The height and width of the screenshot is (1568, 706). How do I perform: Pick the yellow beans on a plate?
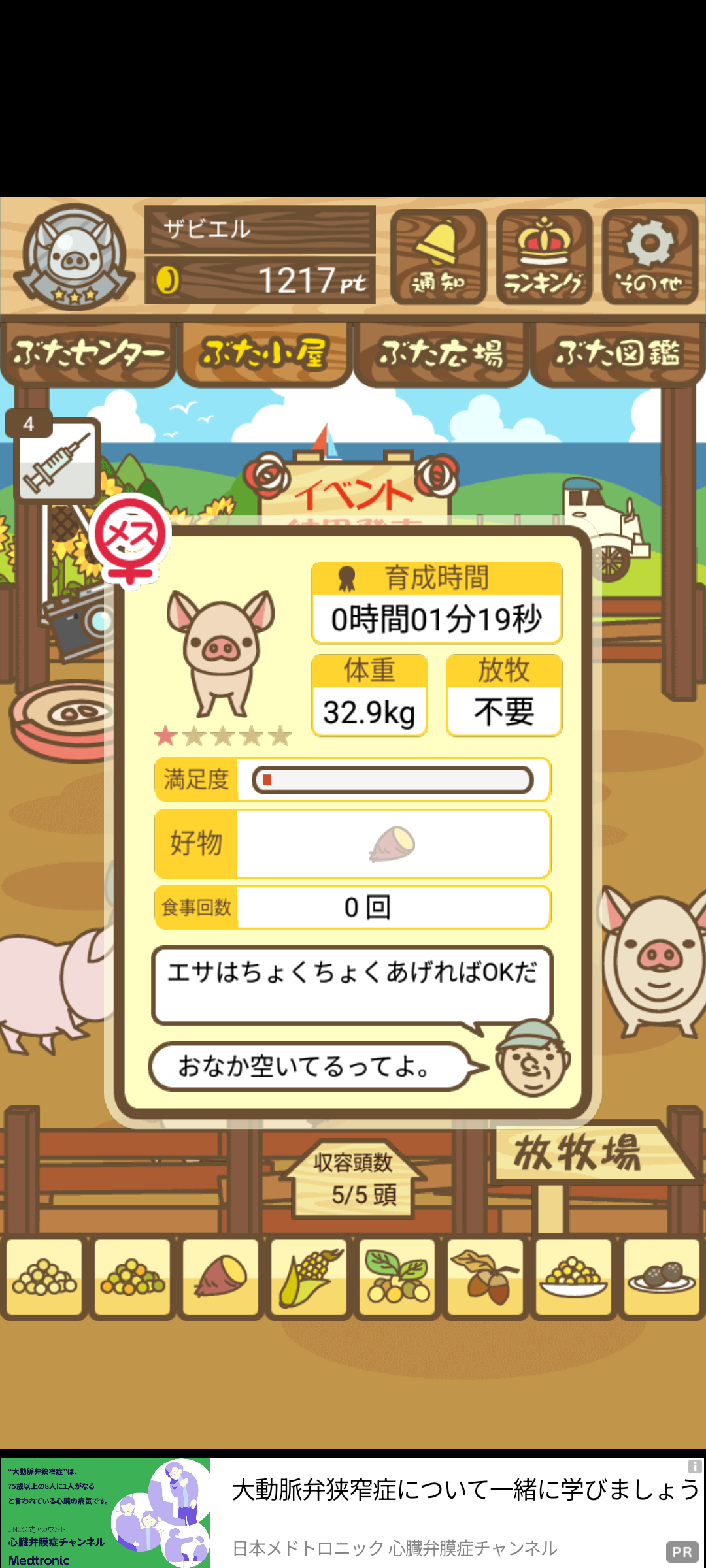click(x=574, y=1276)
